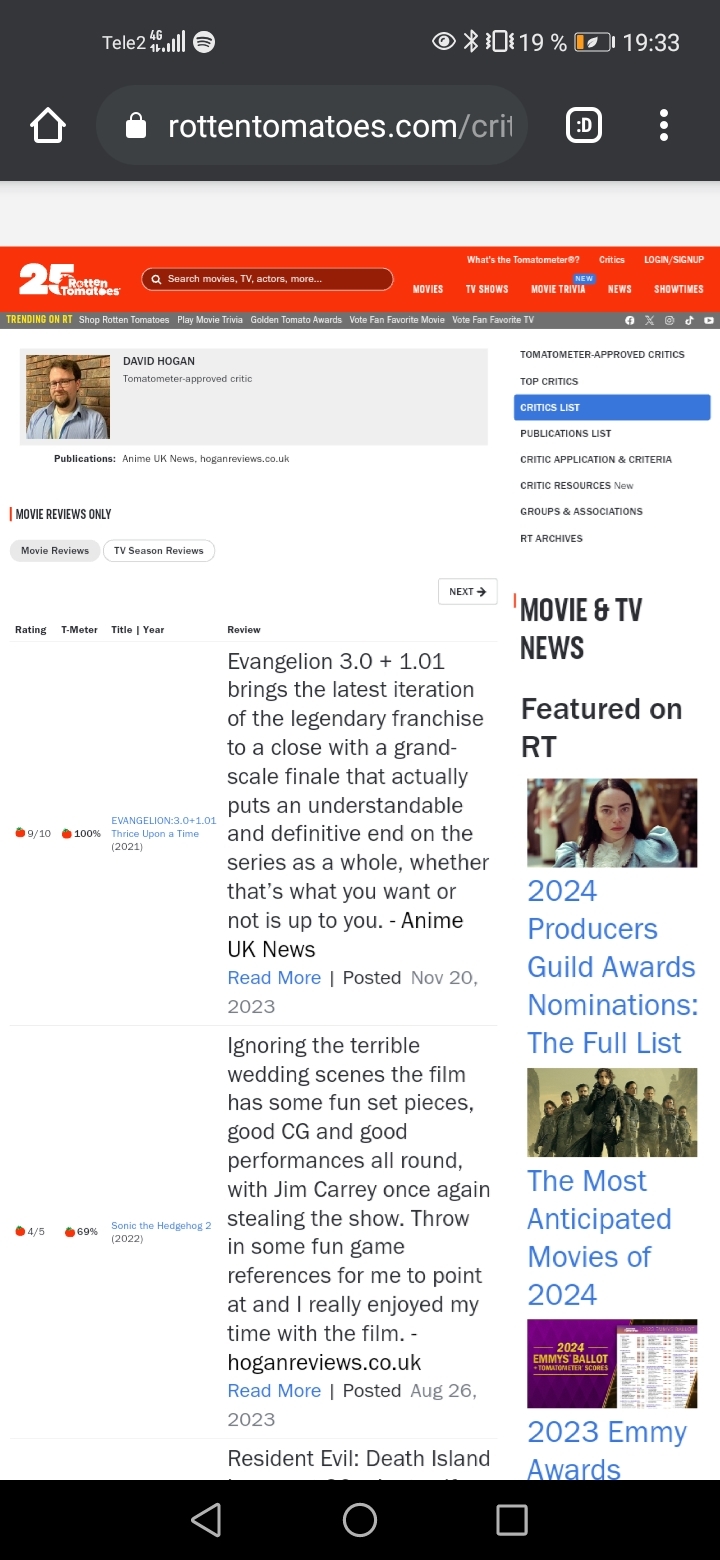Go to the Next page of reviews
The height and width of the screenshot is (1560, 720).
[x=467, y=592]
